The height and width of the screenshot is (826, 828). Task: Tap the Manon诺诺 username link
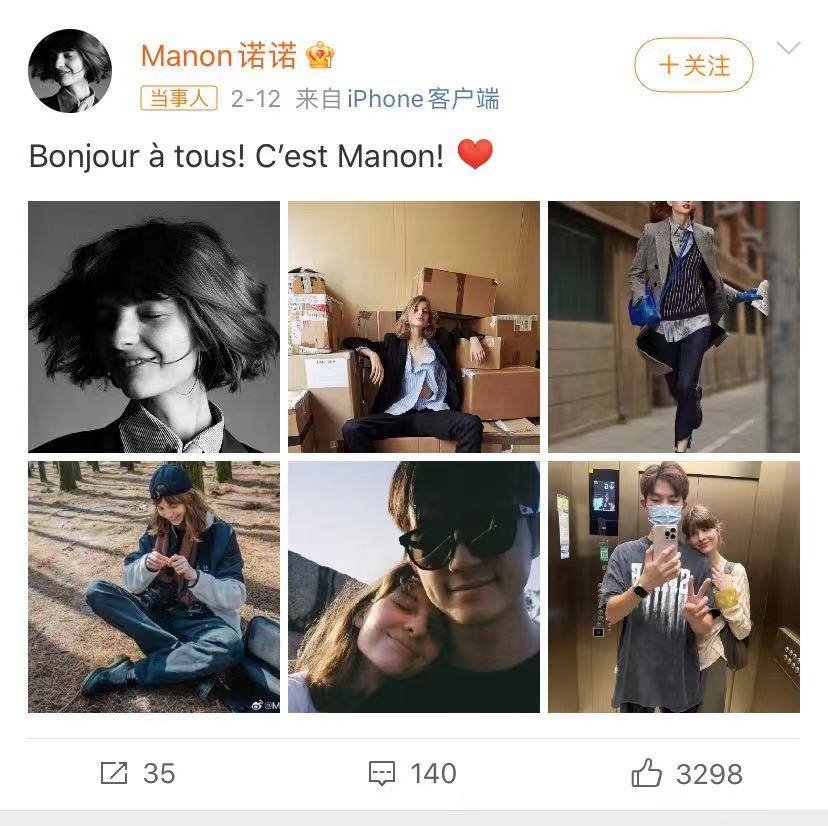[x=219, y=55]
